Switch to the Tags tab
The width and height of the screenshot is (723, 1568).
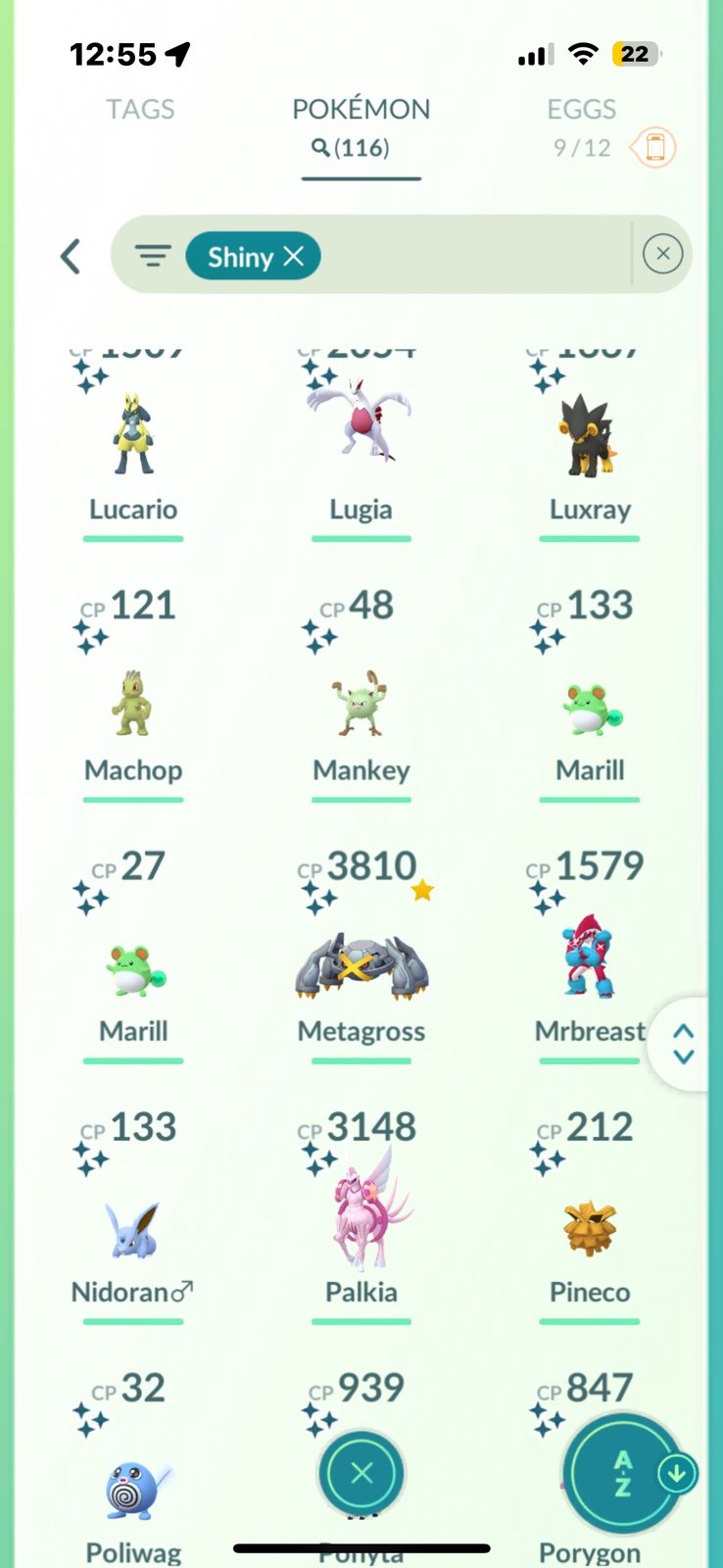coord(140,109)
